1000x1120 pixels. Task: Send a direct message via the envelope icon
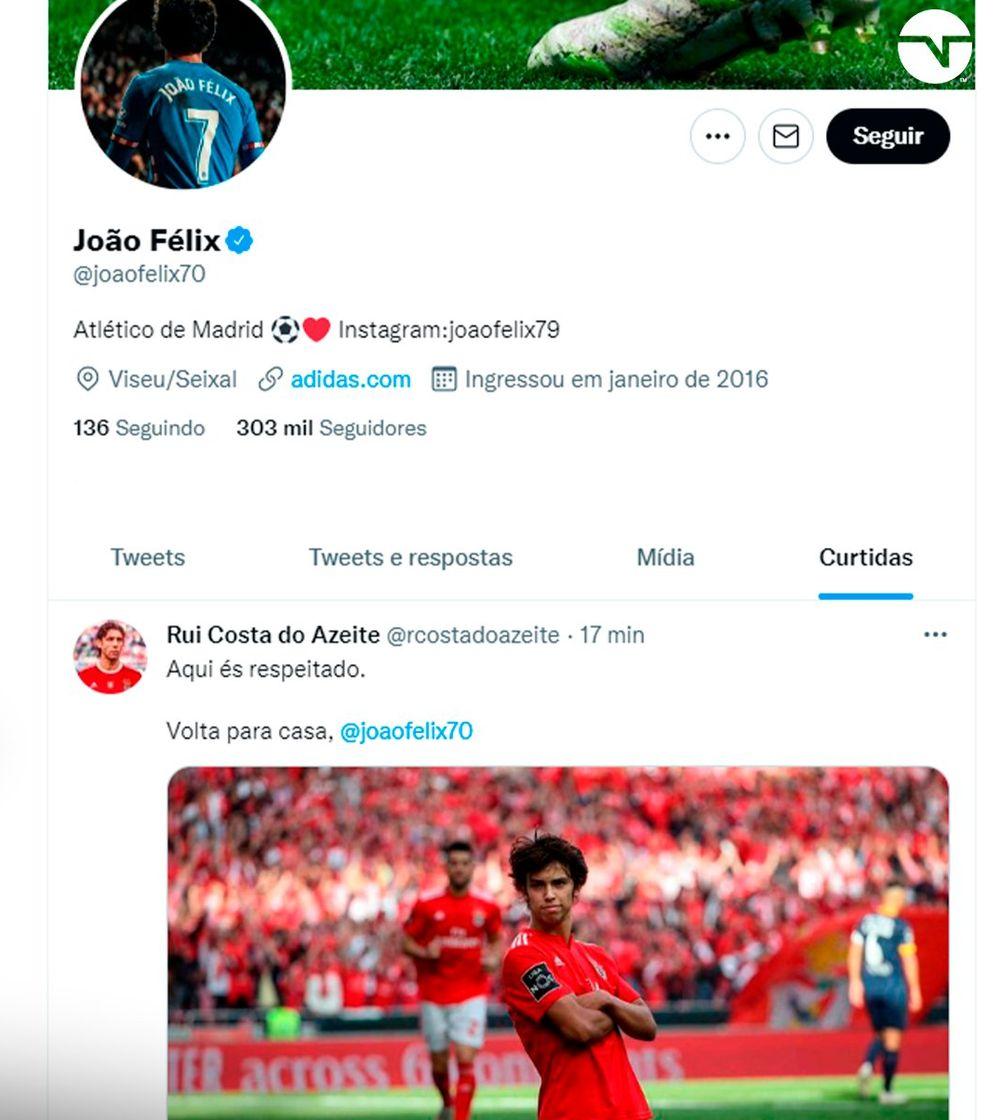click(786, 136)
